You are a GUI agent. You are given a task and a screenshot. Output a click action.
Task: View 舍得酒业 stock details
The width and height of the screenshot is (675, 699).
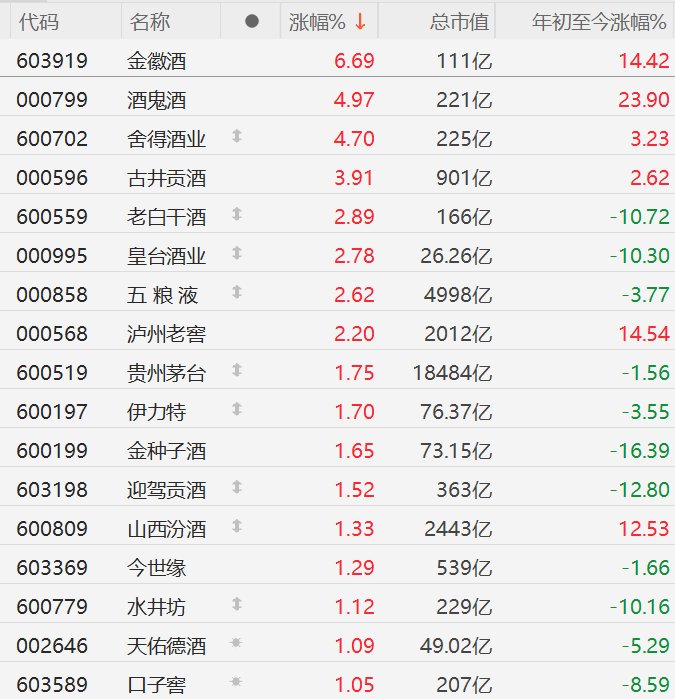(167, 139)
